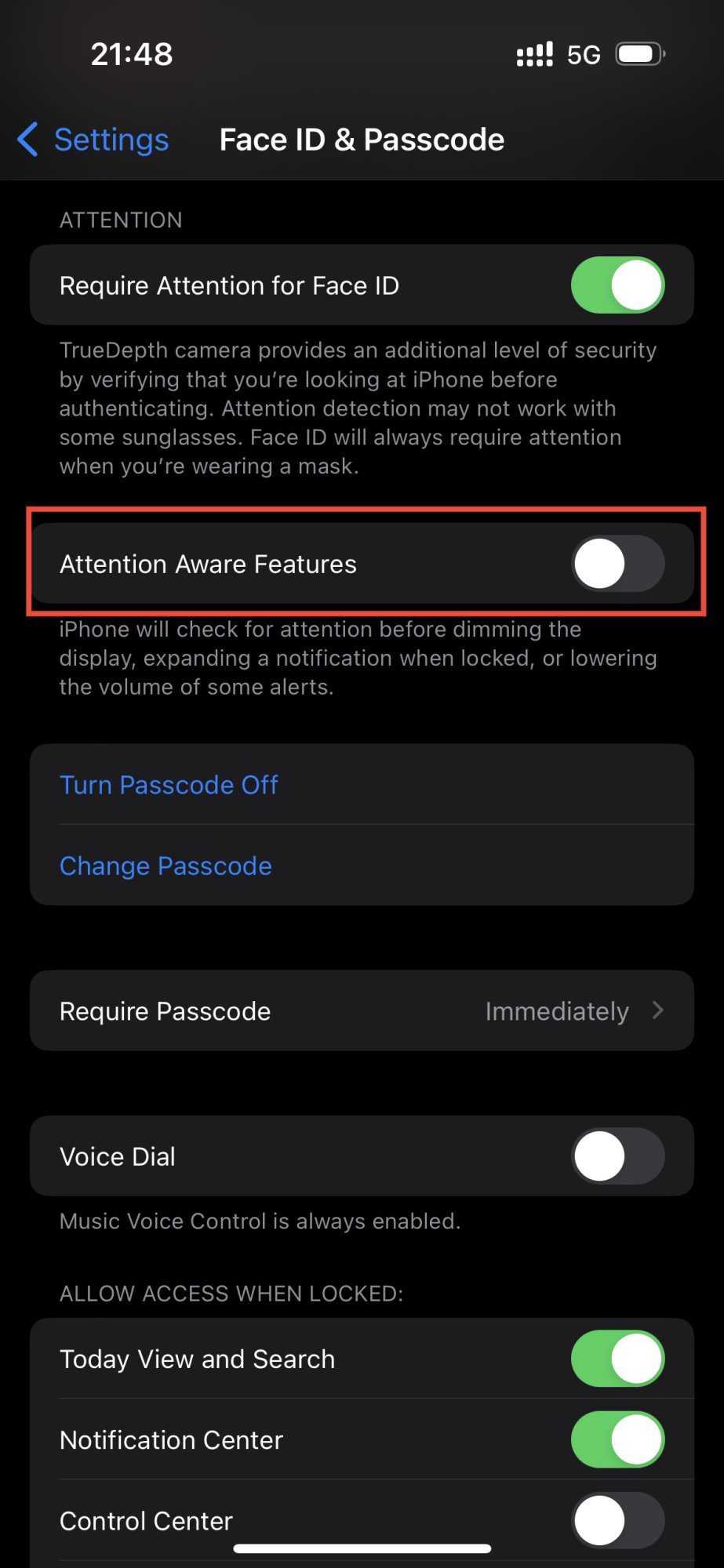Tap Turn Passcode Off
Screen dimensions: 724x1568
pyautogui.click(x=169, y=785)
